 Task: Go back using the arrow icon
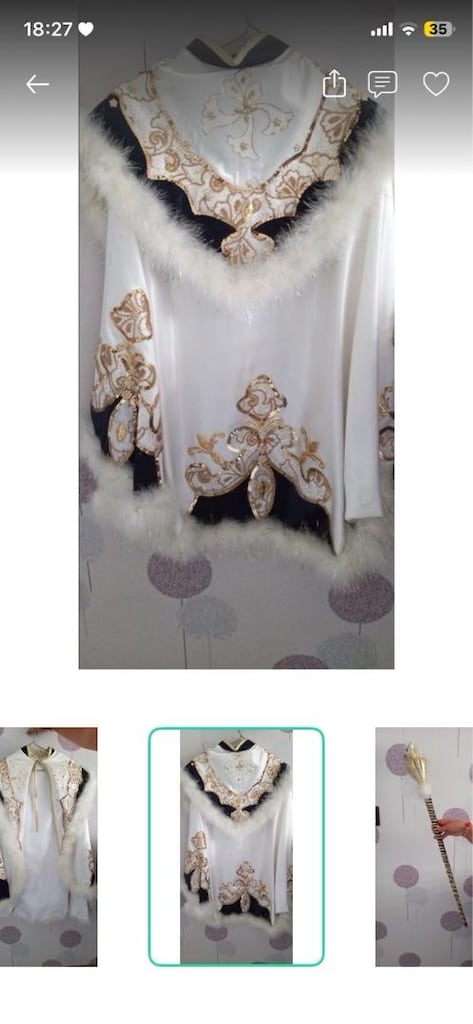37,84
